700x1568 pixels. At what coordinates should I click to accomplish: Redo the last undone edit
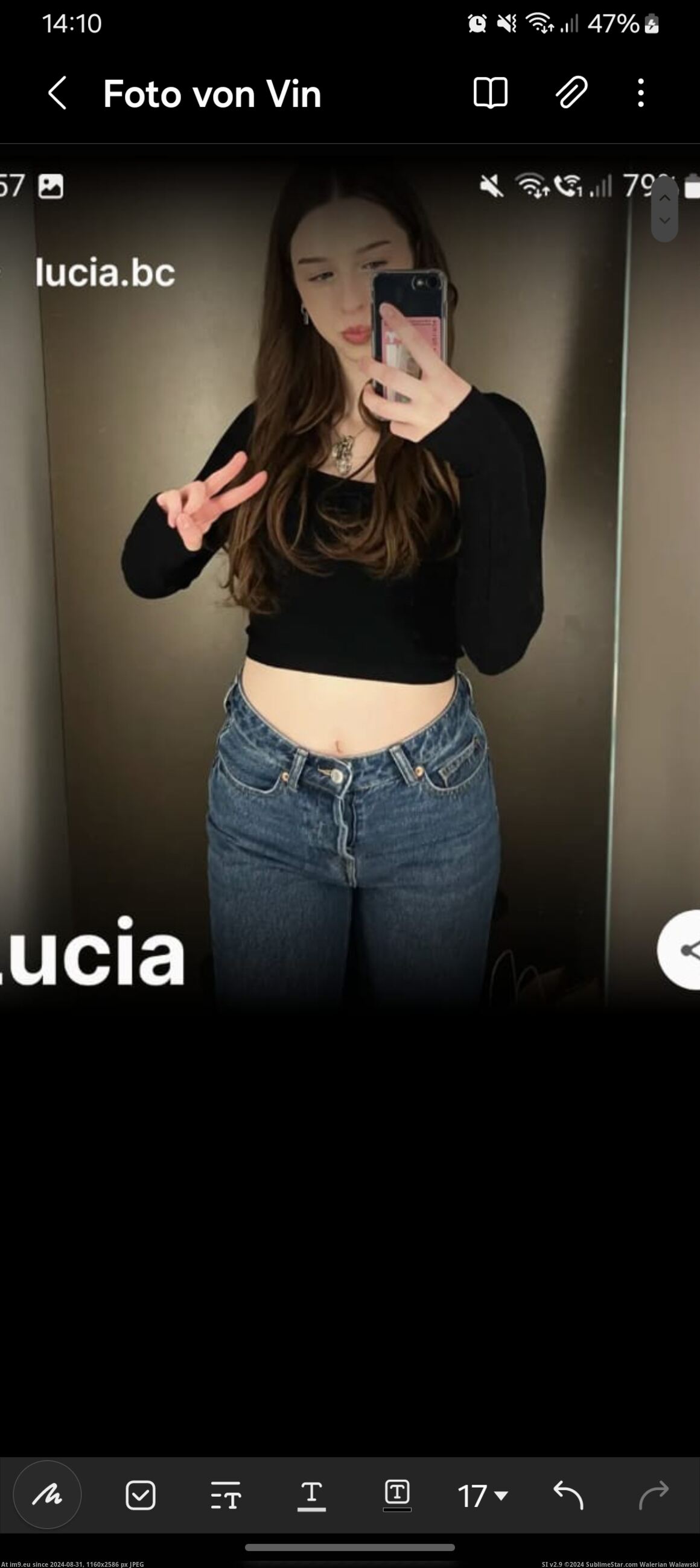coord(653,1495)
